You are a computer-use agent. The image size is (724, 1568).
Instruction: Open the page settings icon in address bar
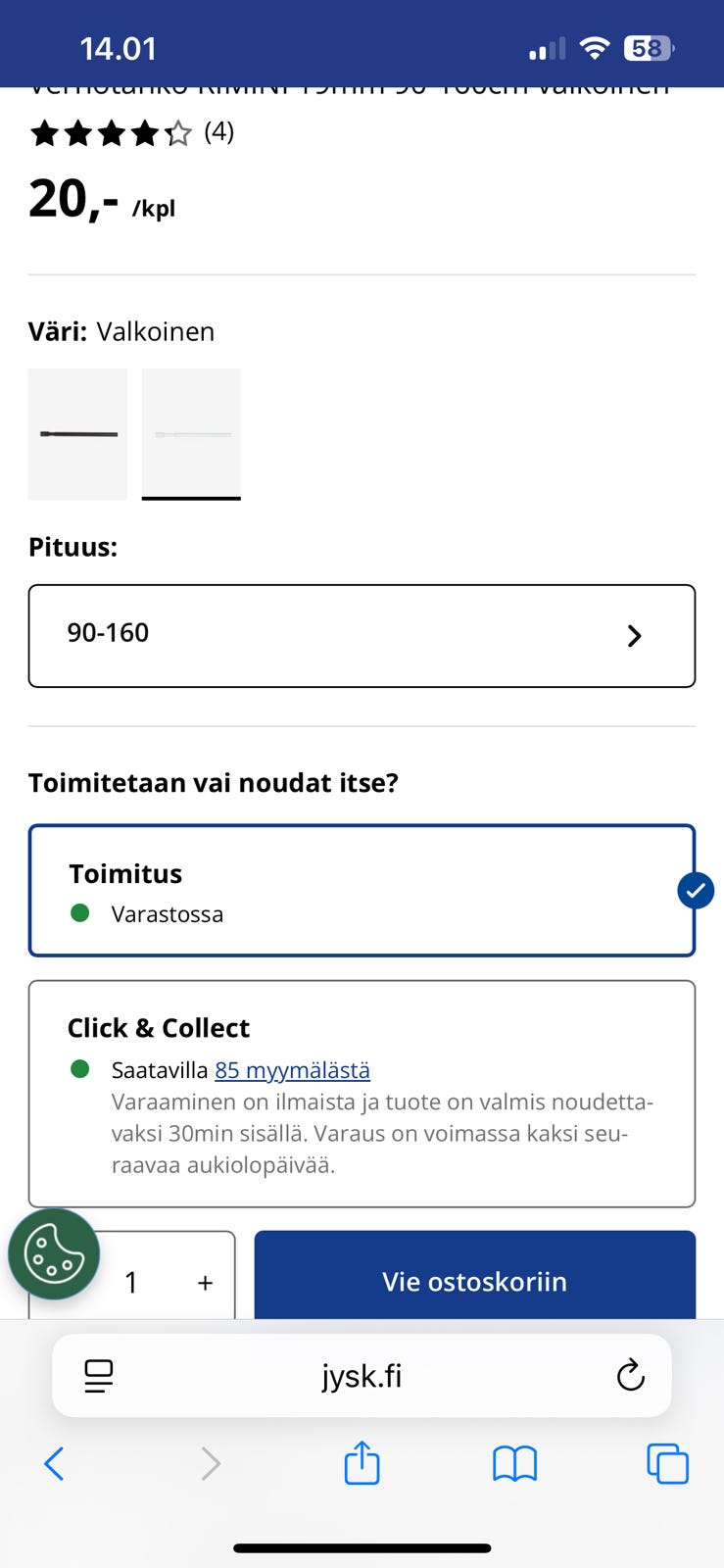(99, 1375)
